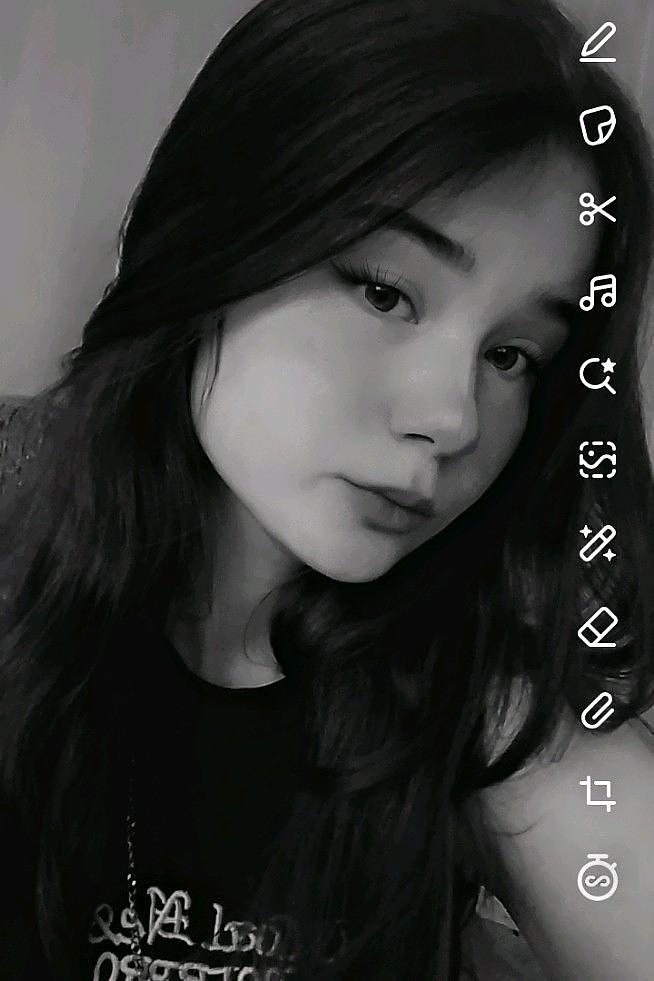Image resolution: width=654 pixels, height=981 pixels.
Task: Attach a link with the paperclip
Action: click(598, 710)
